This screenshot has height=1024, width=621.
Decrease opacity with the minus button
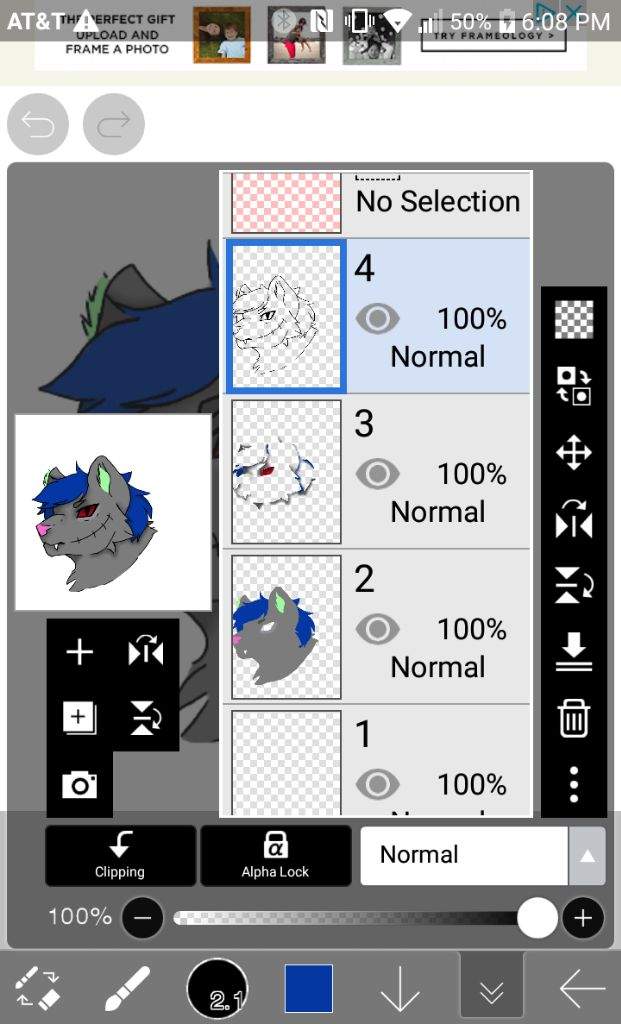143,918
